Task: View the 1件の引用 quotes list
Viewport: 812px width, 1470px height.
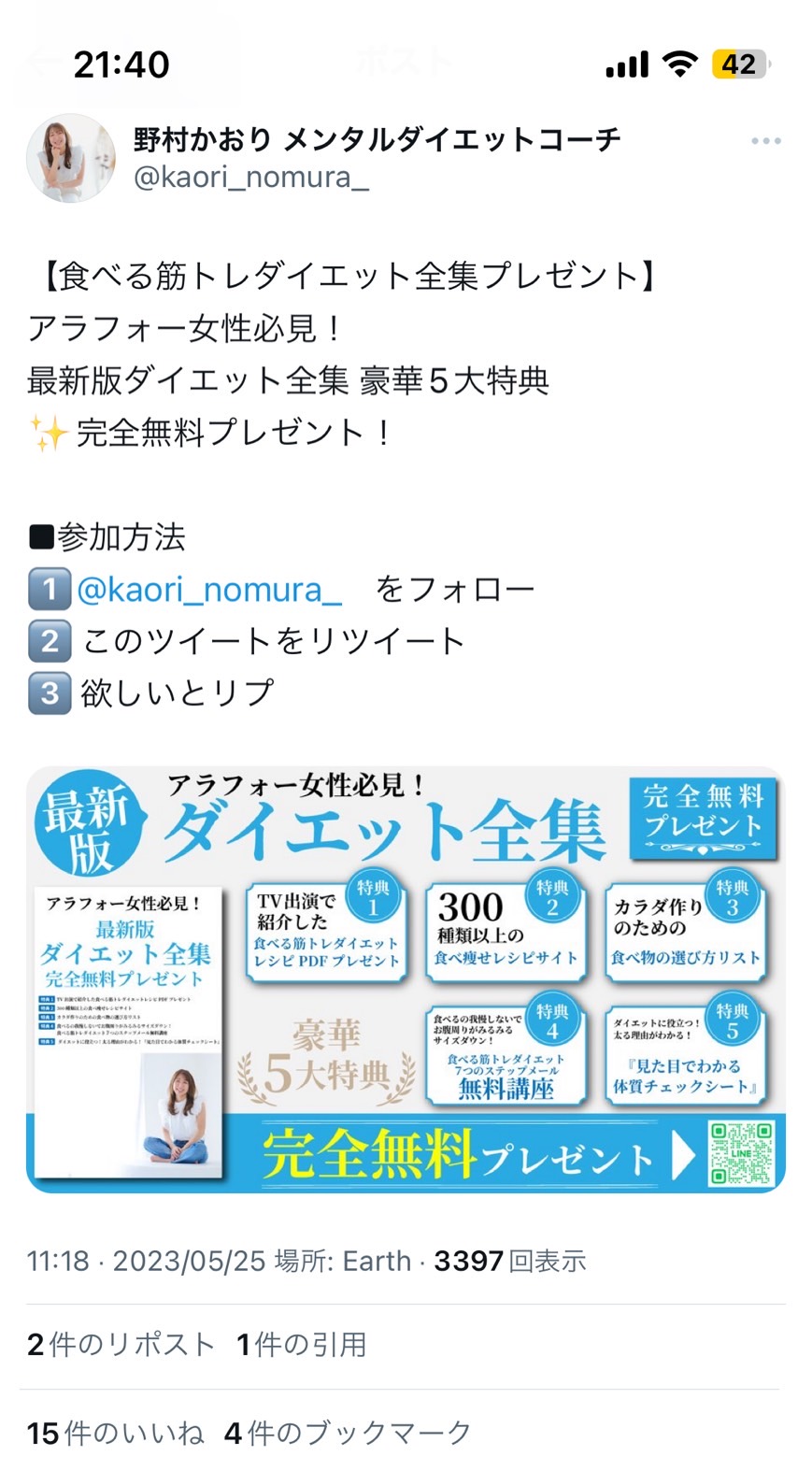Action: 301,1345
